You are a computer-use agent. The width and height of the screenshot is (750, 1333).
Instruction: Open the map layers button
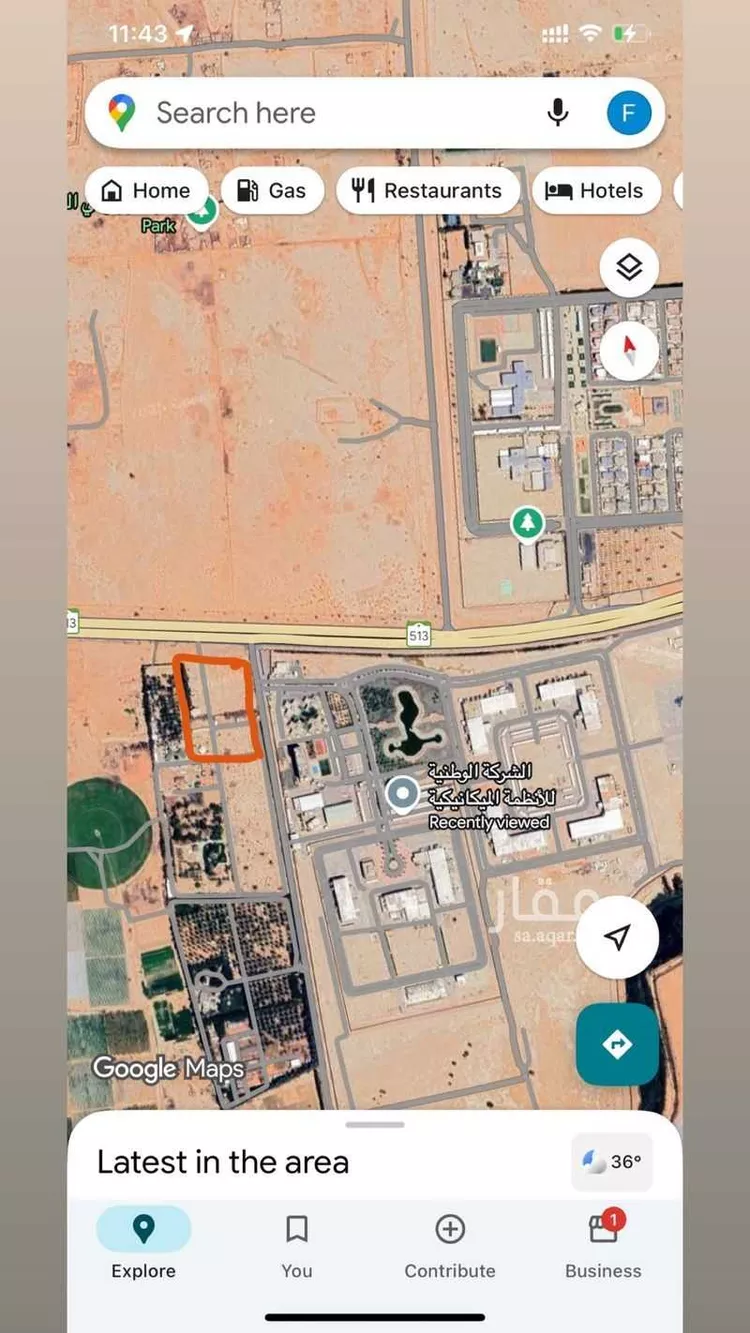(629, 268)
